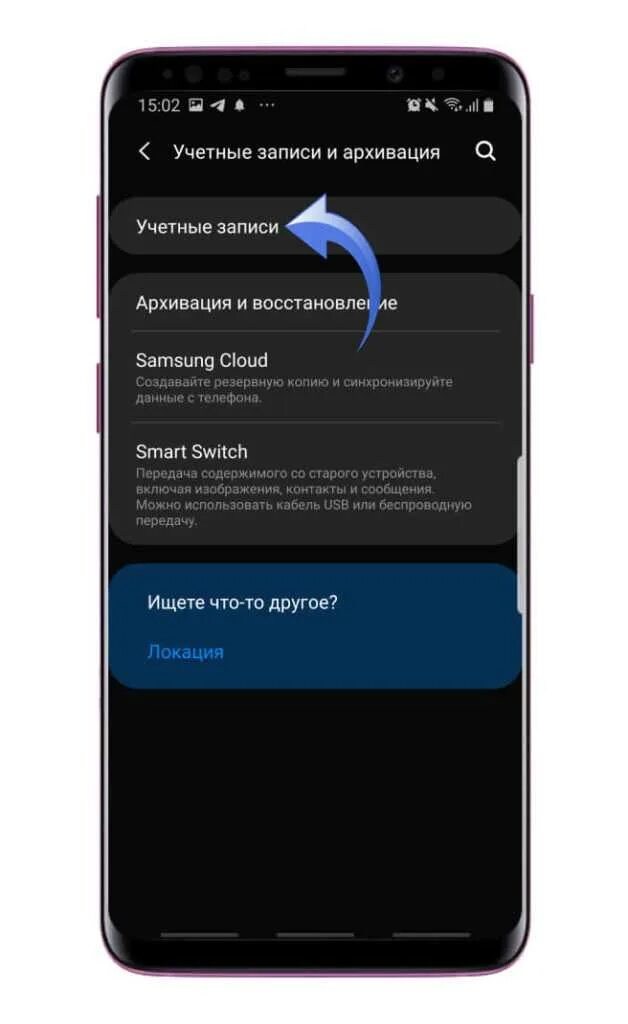Go back from Учетные записи и архивация

pos(144,152)
